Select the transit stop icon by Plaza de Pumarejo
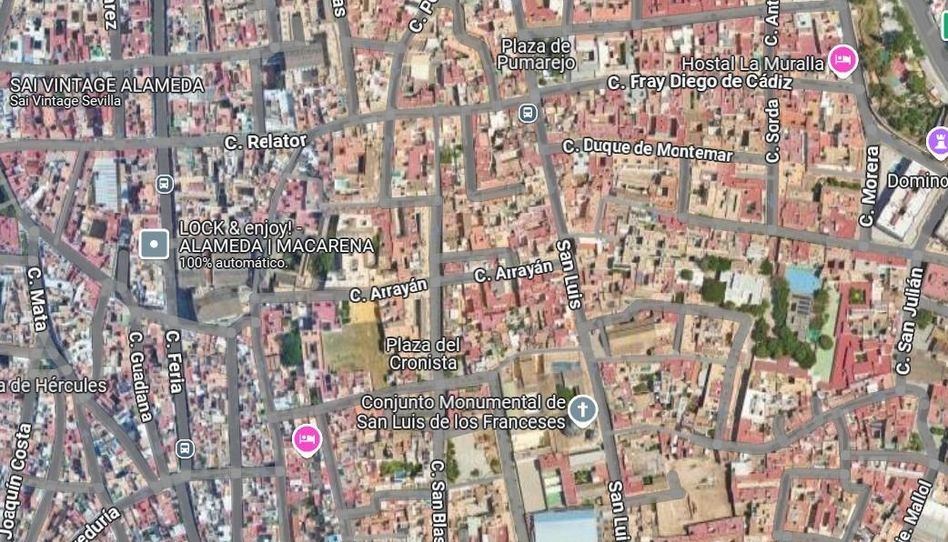This screenshot has height=542, width=948. pos(527,112)
